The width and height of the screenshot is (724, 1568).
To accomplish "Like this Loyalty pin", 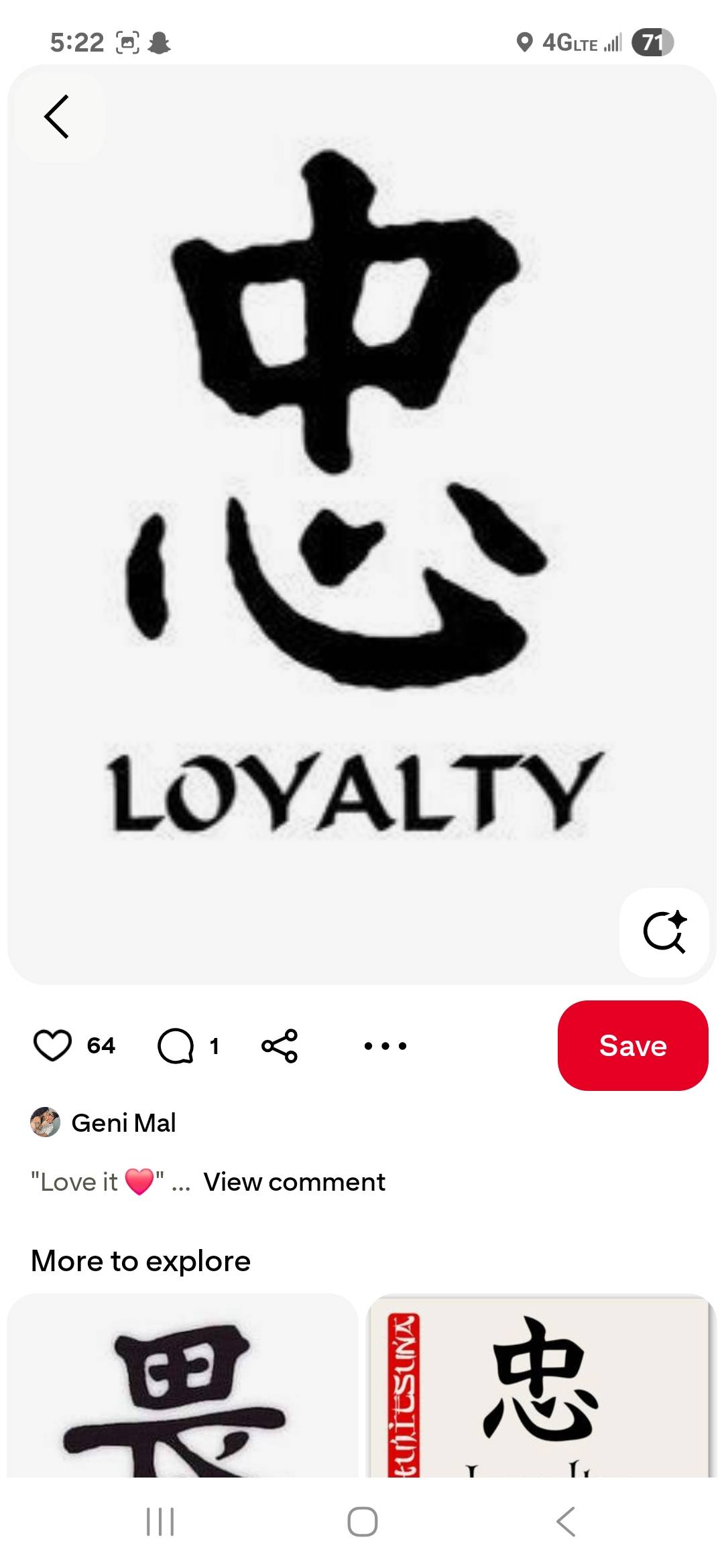I will coord(52,1045).
